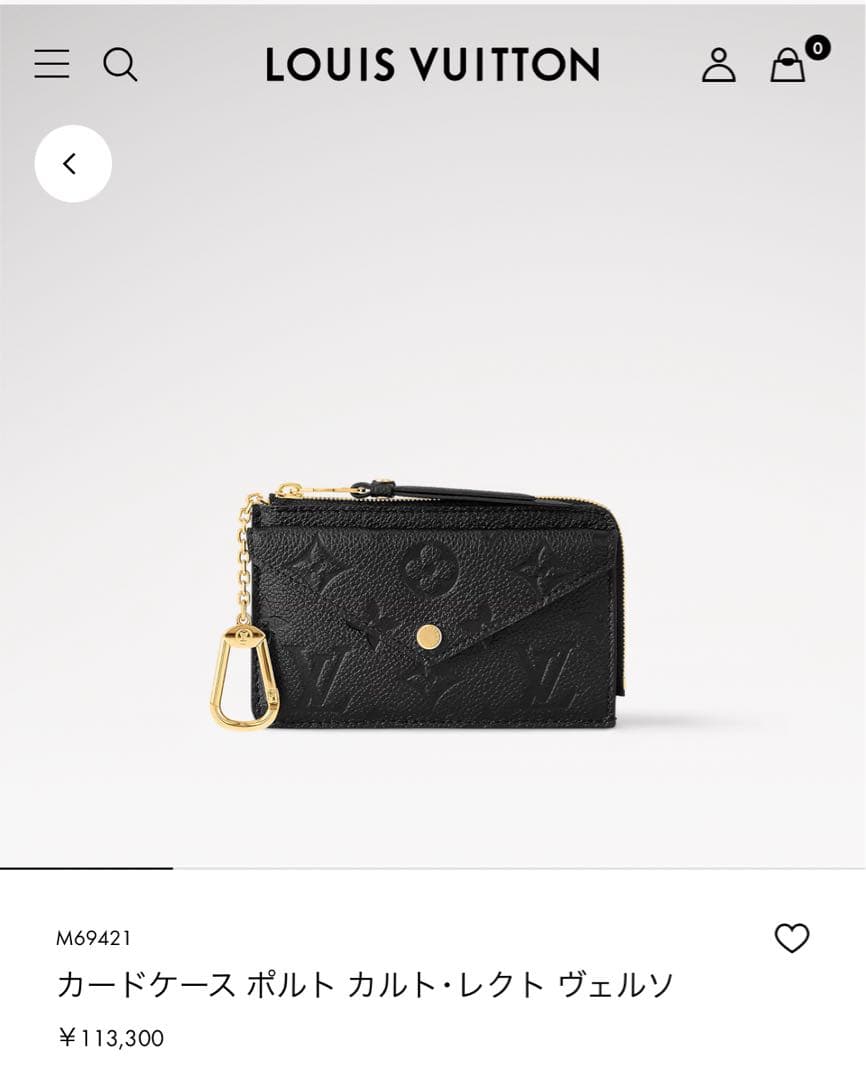
Task: Open the search magnifier
Action: pos(120,65)
